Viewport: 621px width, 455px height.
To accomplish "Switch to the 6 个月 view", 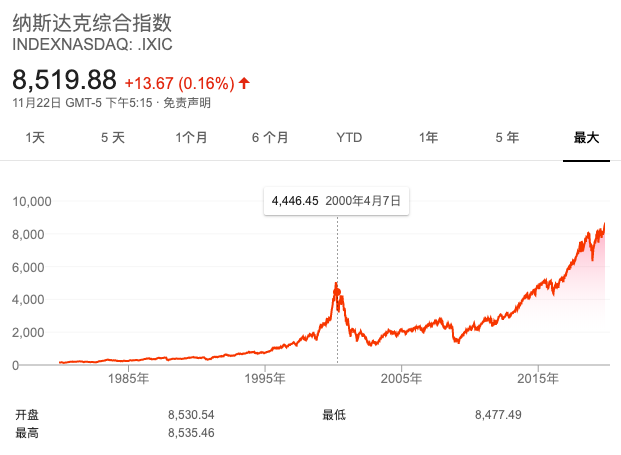I will [270, 138].
